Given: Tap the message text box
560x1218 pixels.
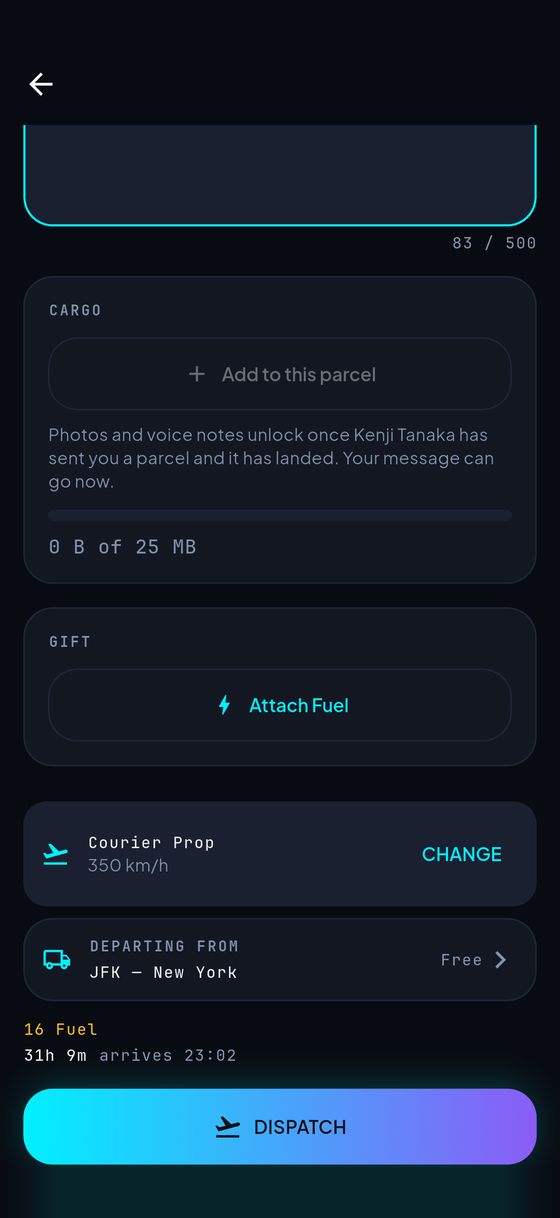Looking at the screenshot, I should (280, 175).
